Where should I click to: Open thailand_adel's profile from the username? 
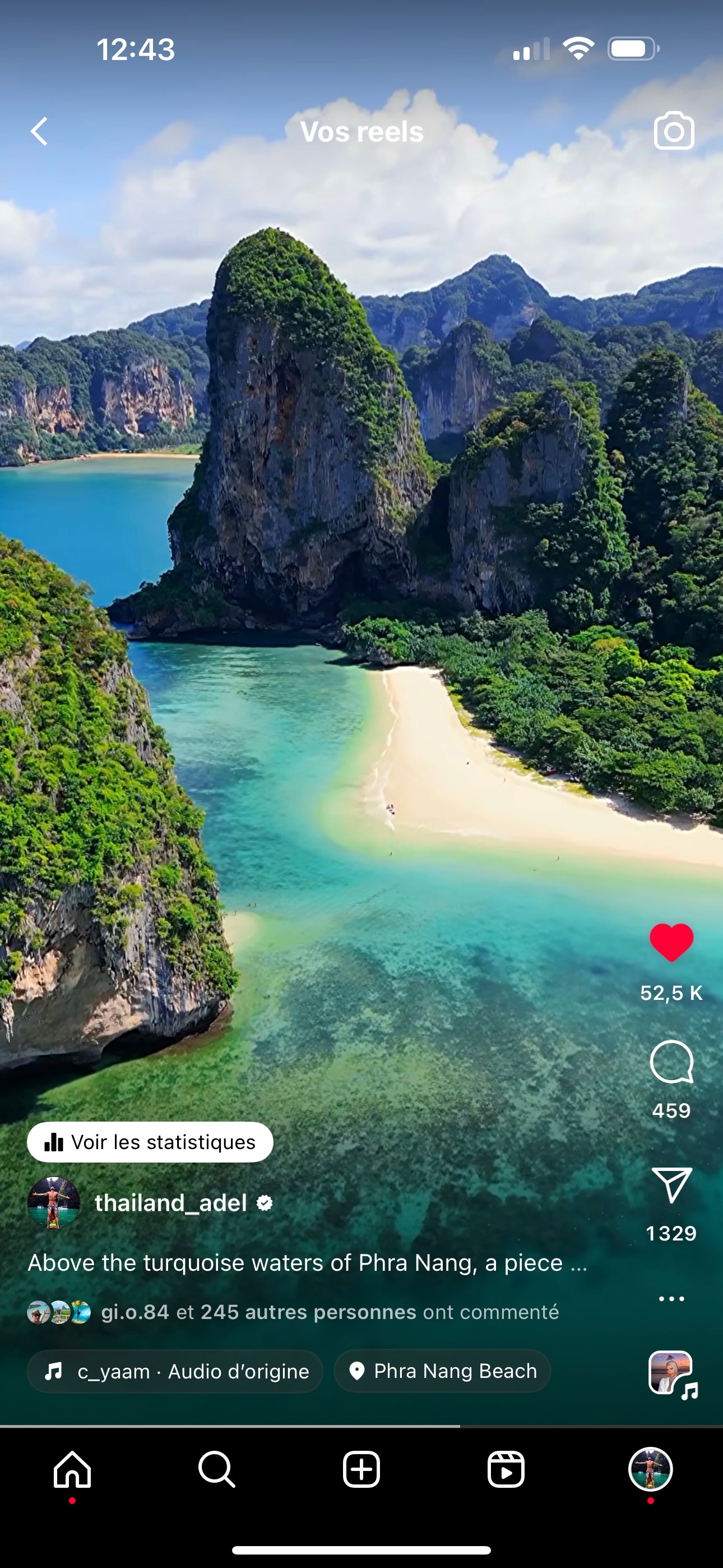170,1203
